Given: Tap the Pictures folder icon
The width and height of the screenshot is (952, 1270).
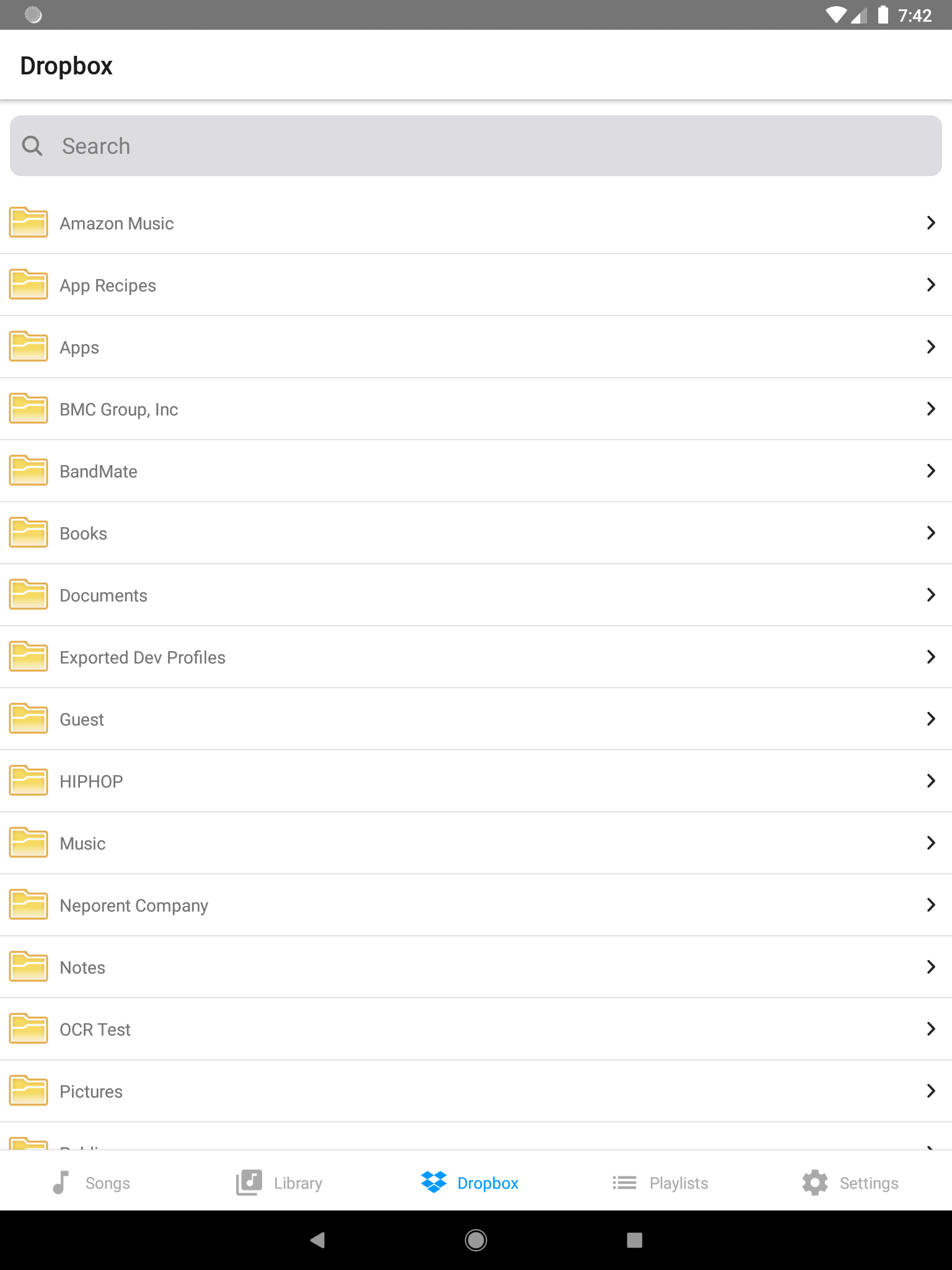Looking at the screenshot, I should click(x=29, y=1091).
